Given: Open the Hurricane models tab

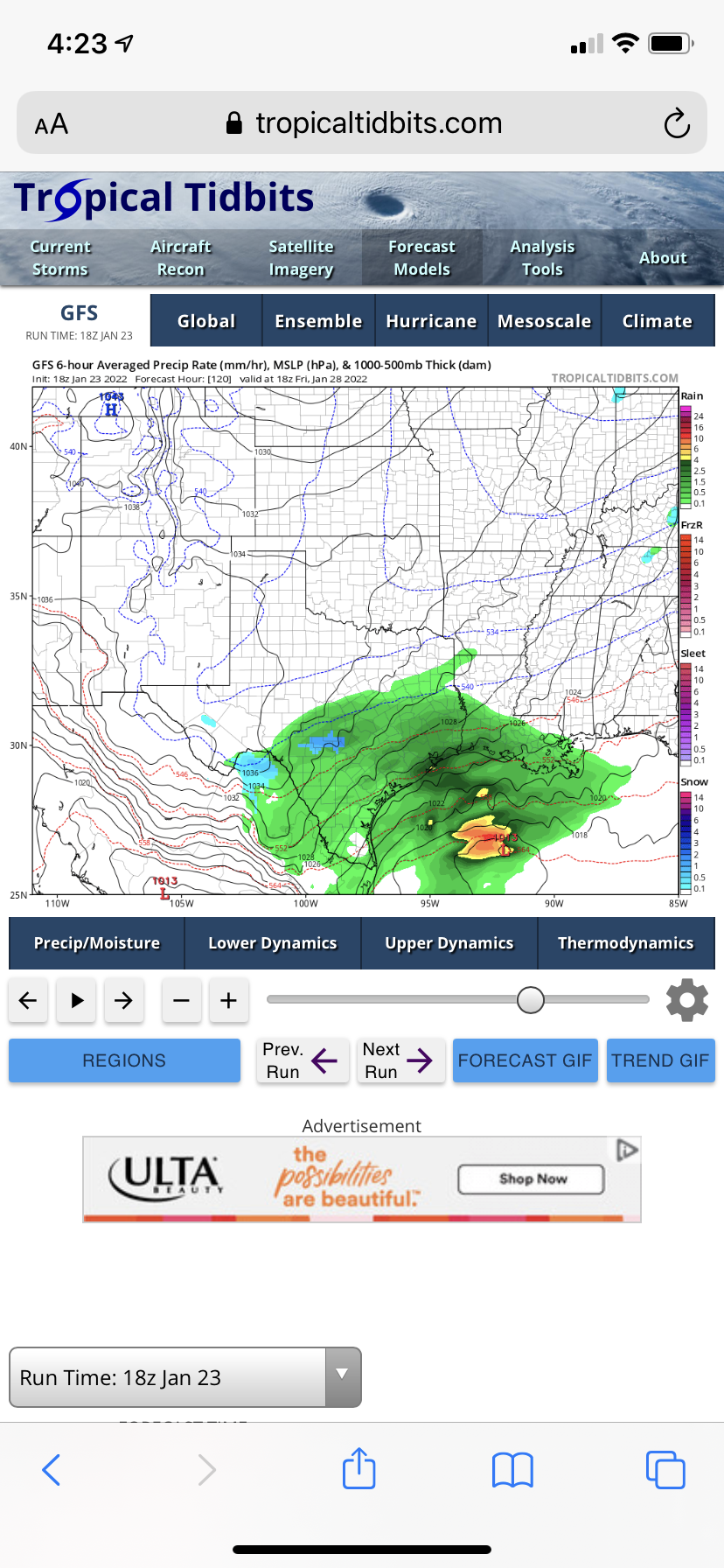Looking at the screenshot, I should coord(431,321).
